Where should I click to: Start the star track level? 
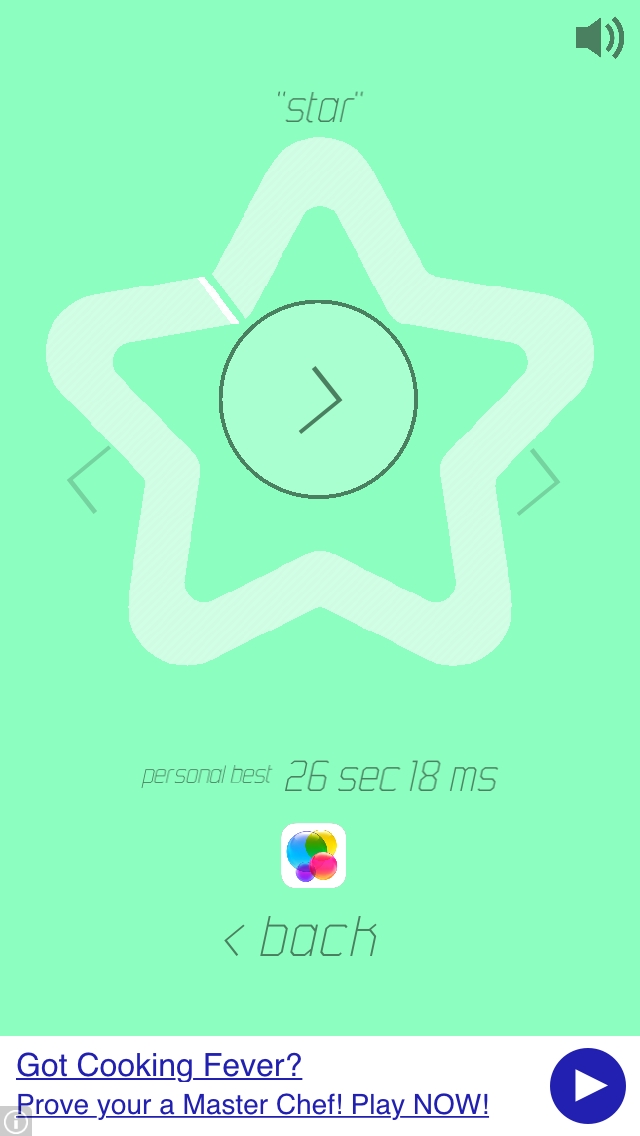(318, 399)
